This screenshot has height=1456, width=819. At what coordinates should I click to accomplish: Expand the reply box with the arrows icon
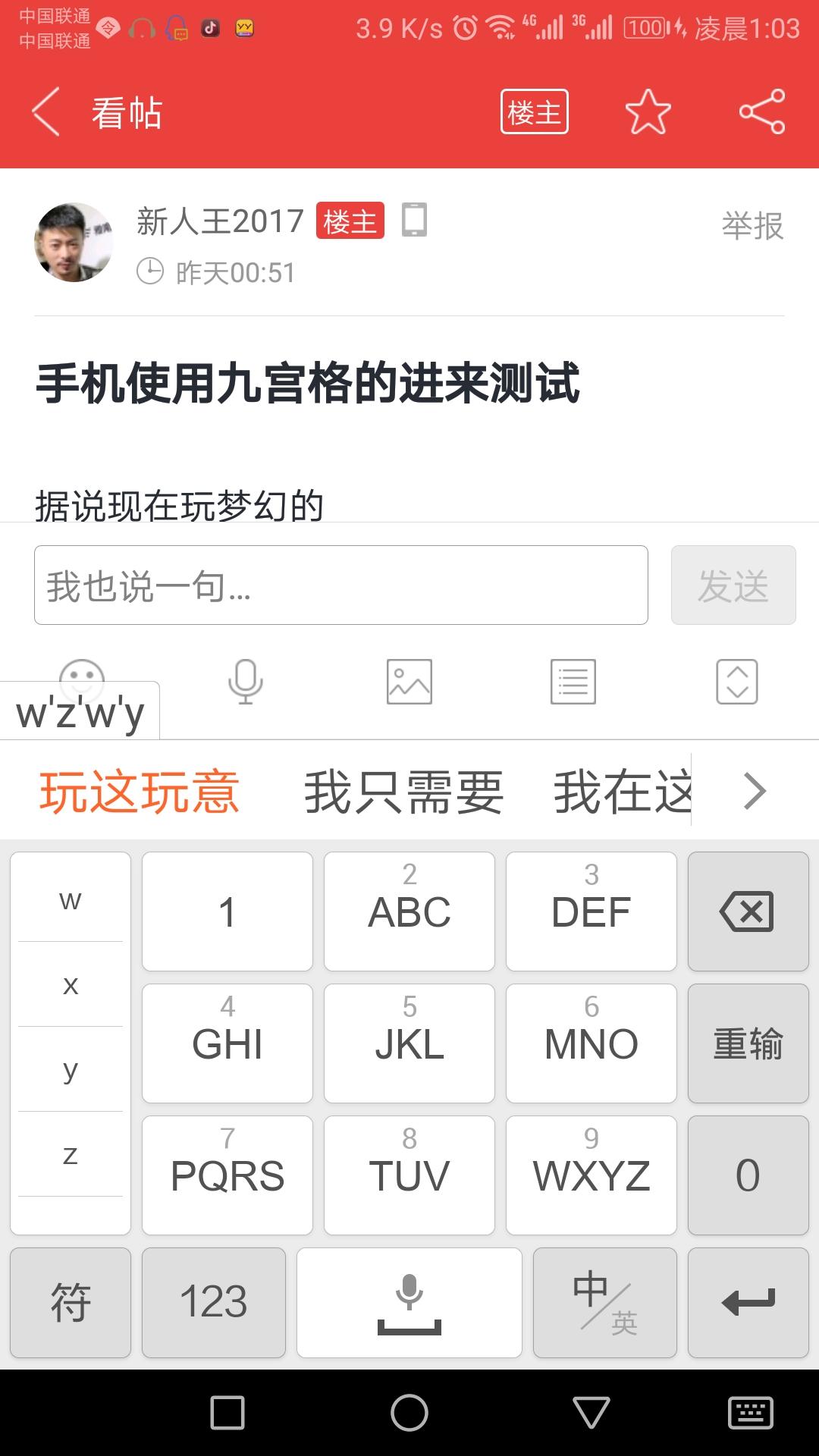(x=736, y=681)
